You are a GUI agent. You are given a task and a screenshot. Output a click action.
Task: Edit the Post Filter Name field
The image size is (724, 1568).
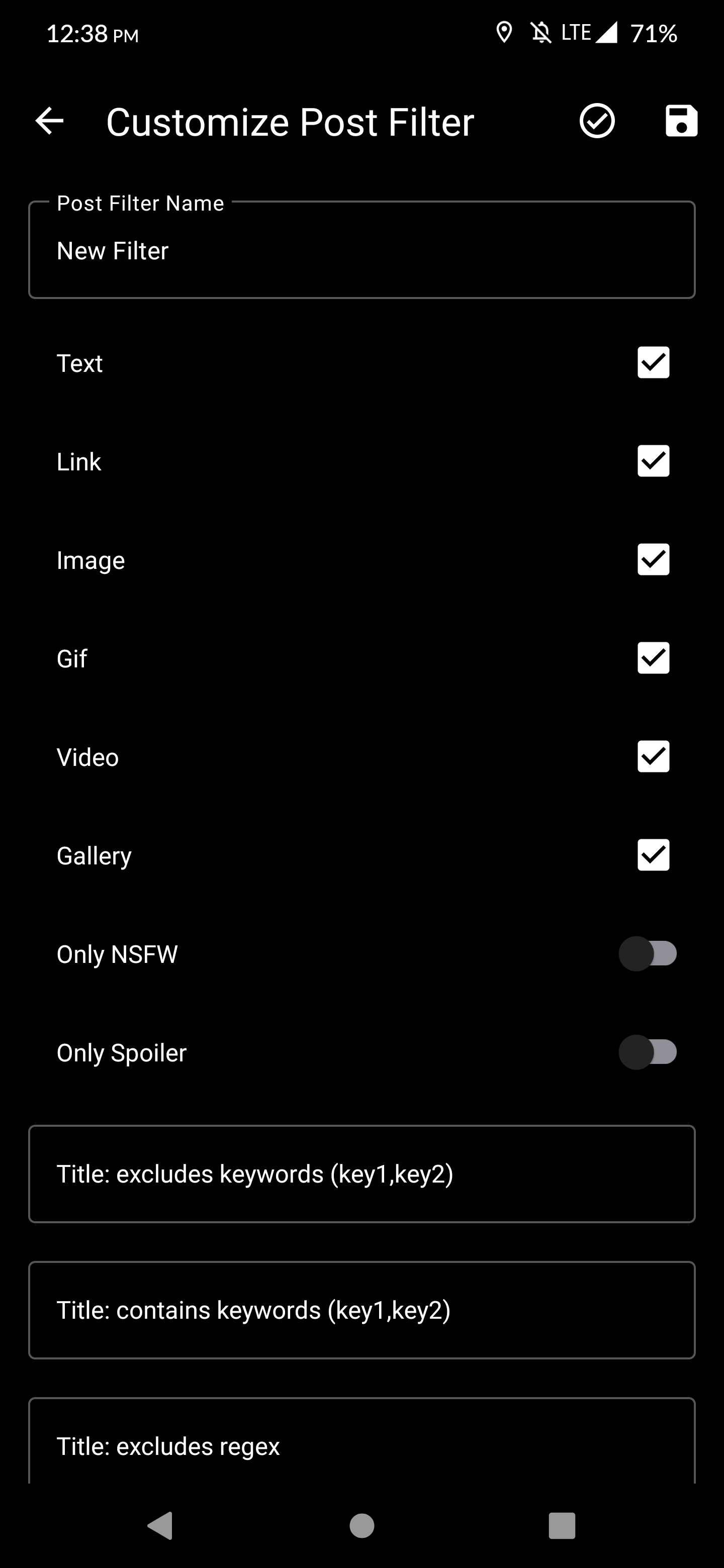[361, 251]
